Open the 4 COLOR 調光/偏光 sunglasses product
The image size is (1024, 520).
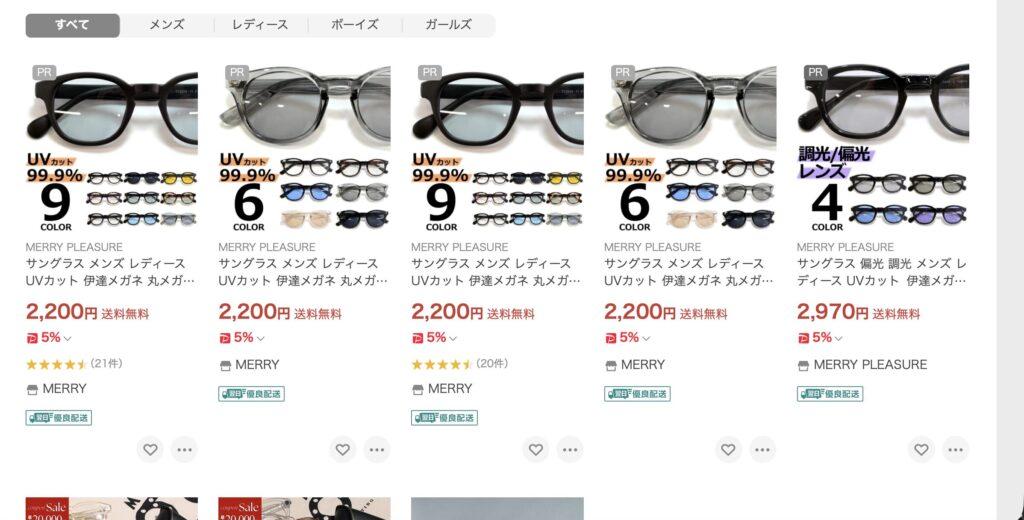tap(882, 148)
